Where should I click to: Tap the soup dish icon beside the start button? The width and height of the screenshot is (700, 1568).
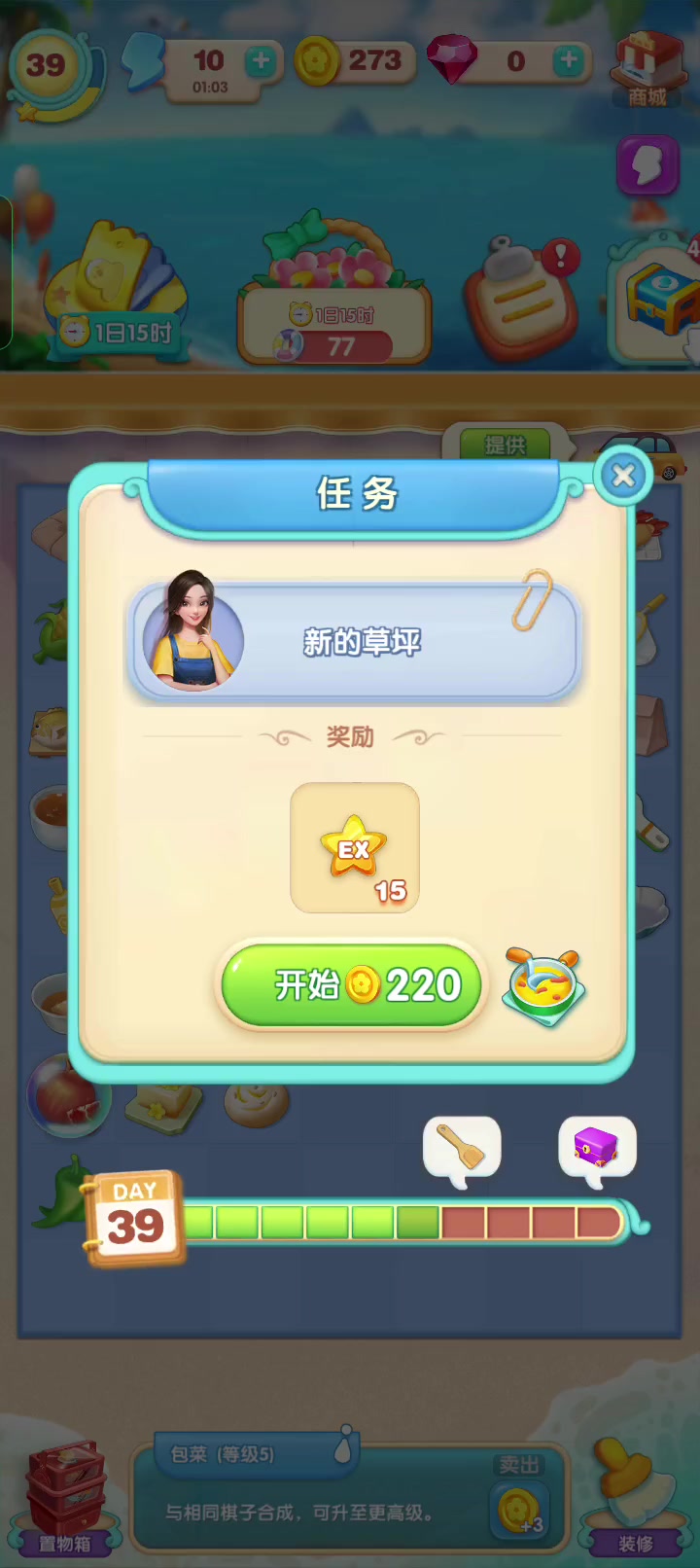click(544, 986)
